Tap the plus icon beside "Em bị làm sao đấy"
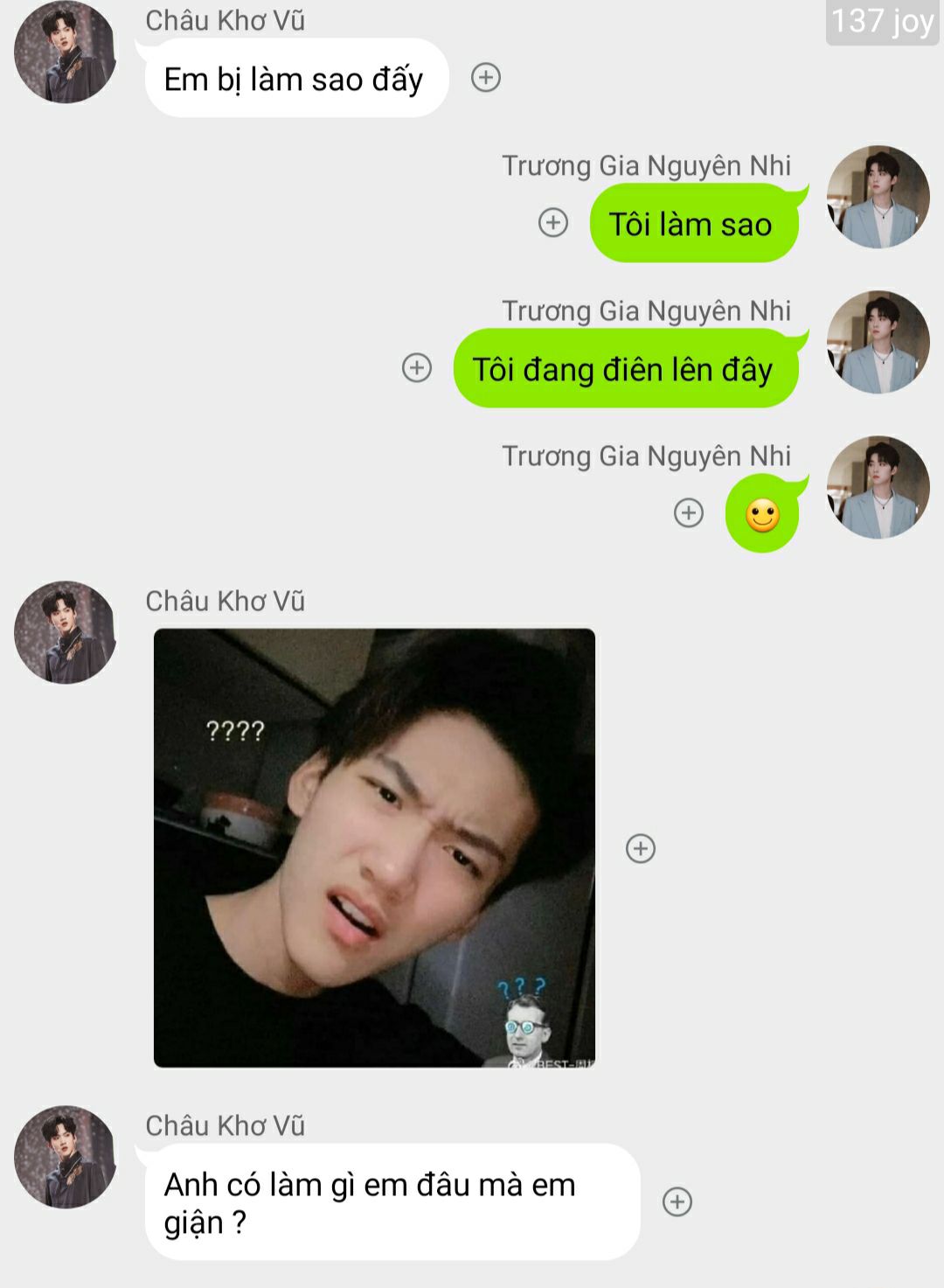The image size is (944, 1288). coord(486,78)
